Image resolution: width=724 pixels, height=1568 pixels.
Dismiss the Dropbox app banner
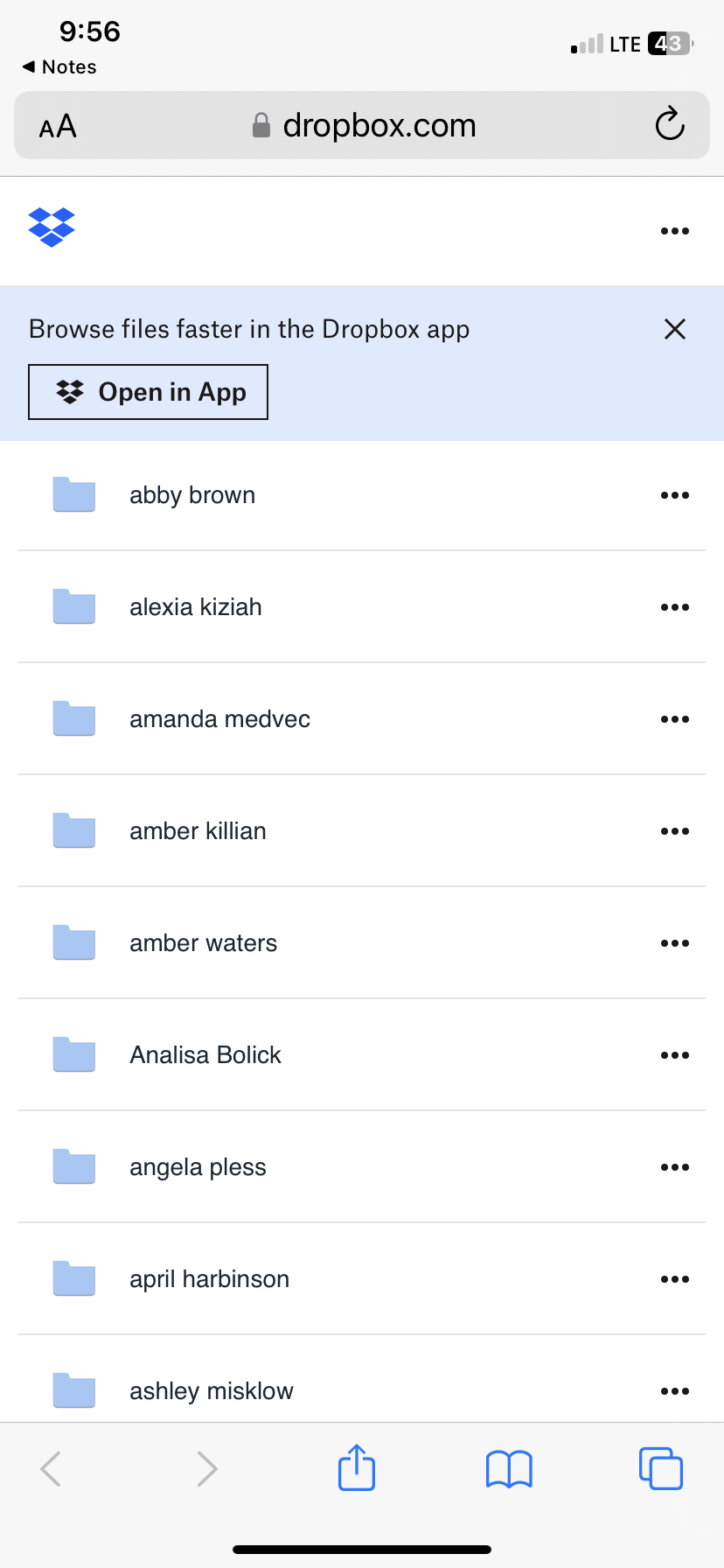point(674,329)
